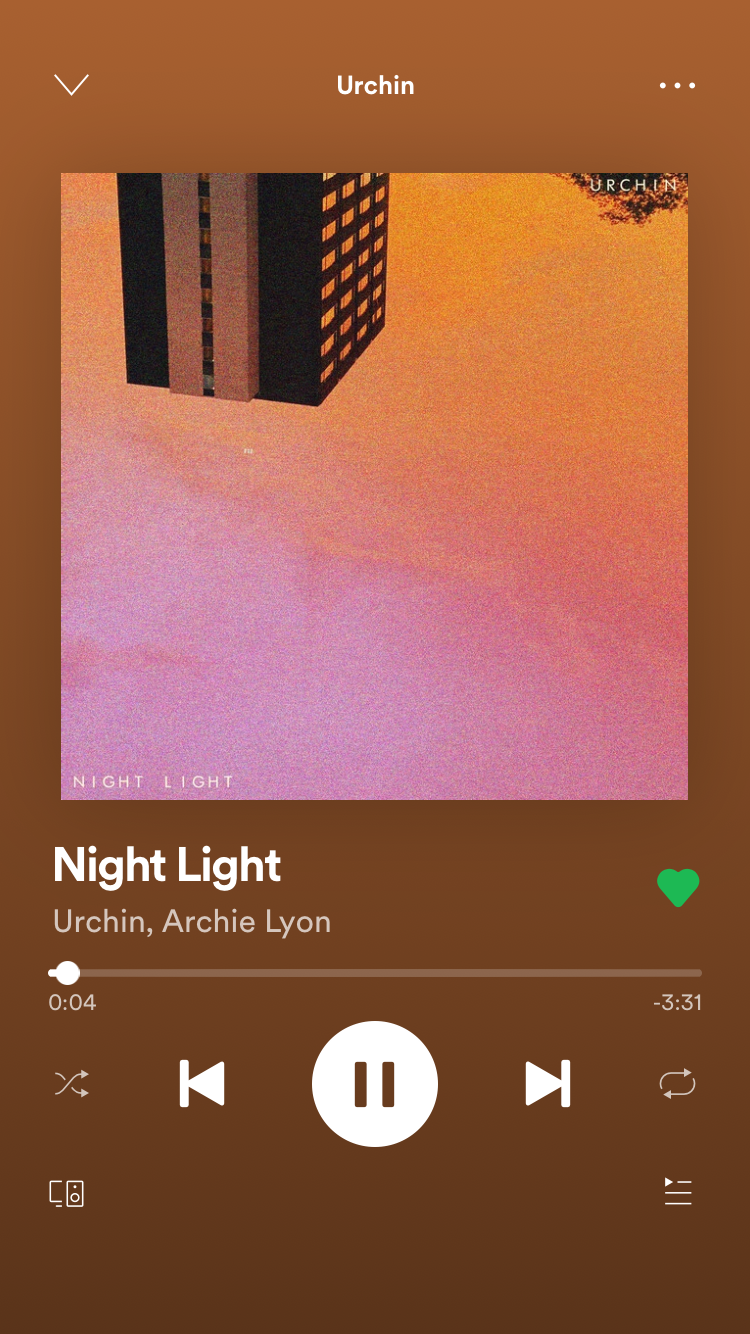Toggle shuffle mode
The image size is (750, 1334).
click(71, 1084)
